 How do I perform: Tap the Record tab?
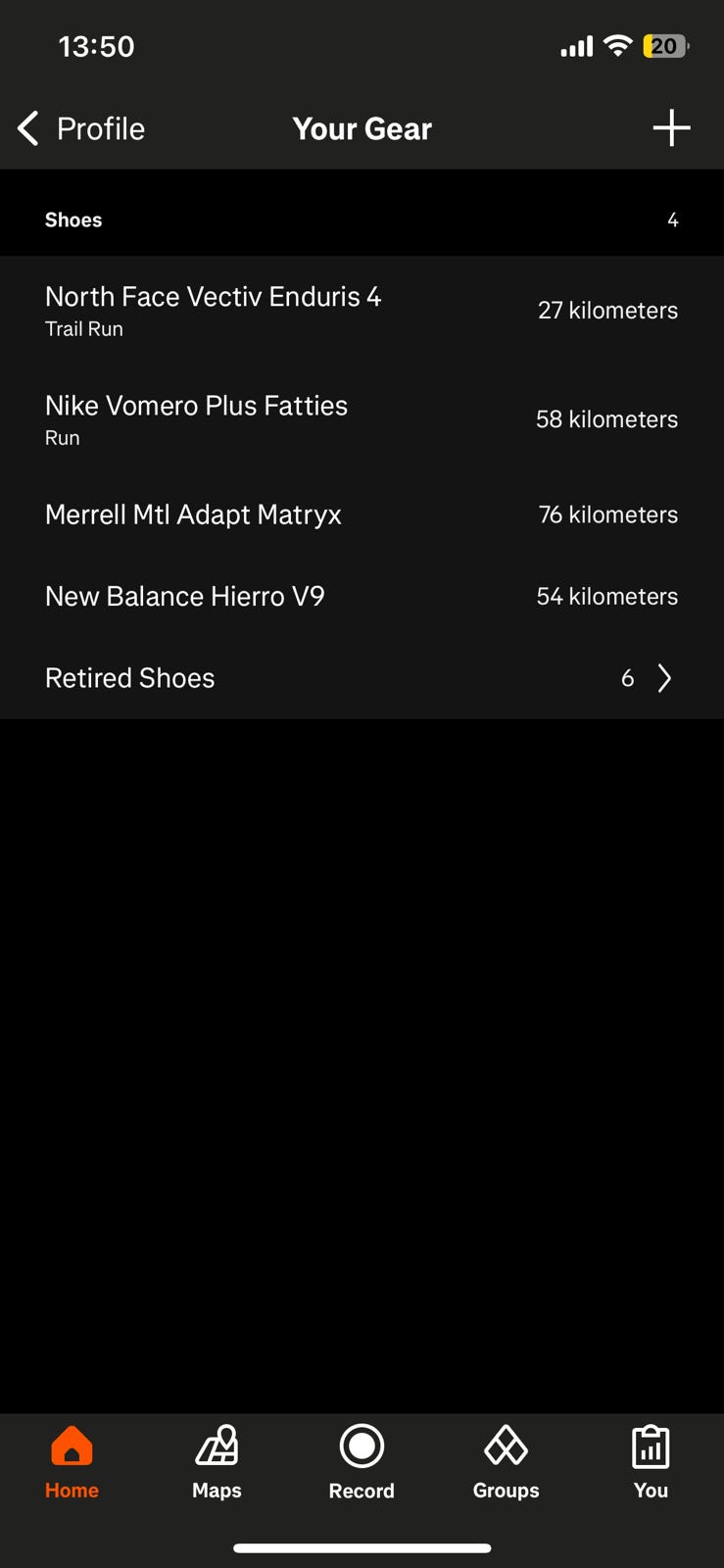click(362, 1462)
